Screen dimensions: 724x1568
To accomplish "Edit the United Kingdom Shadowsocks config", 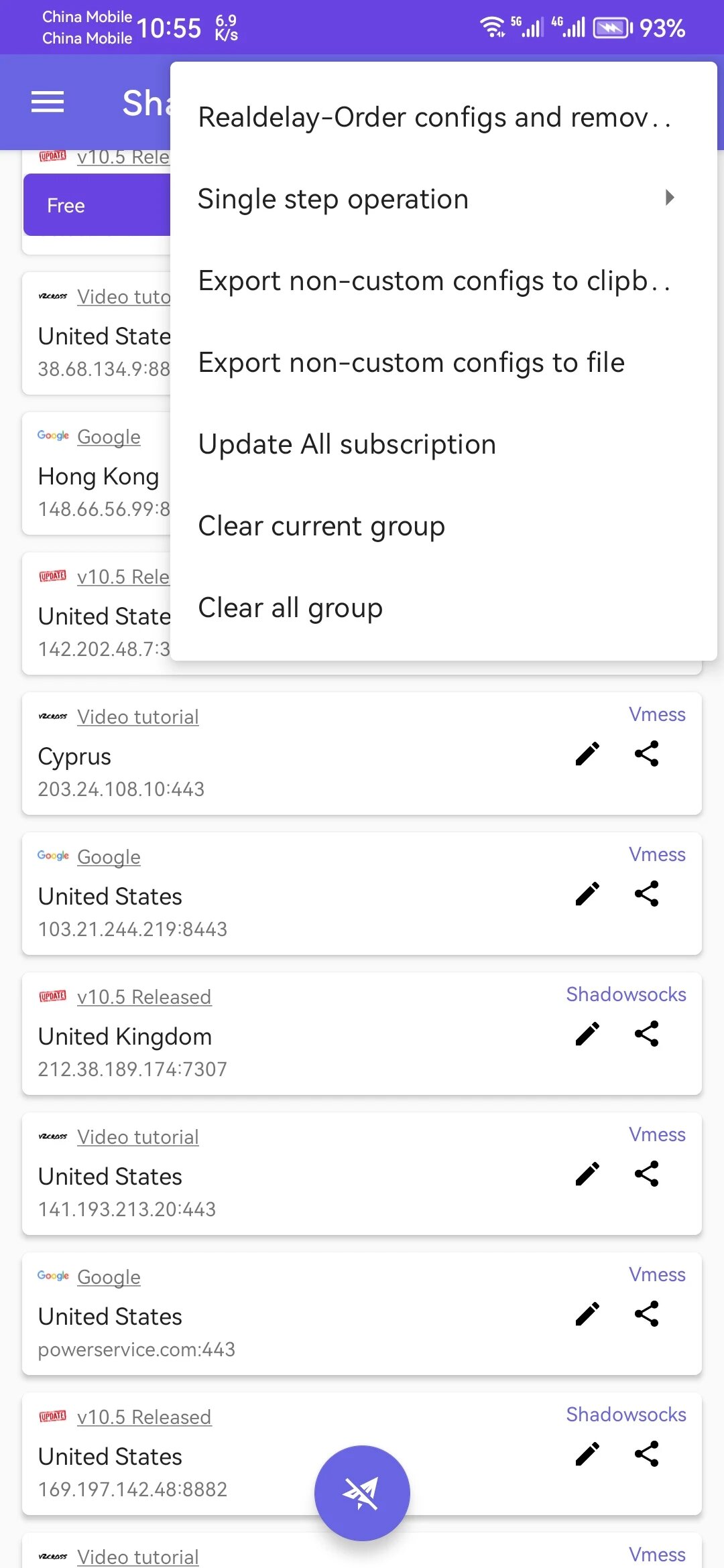I will [587, 1034].
